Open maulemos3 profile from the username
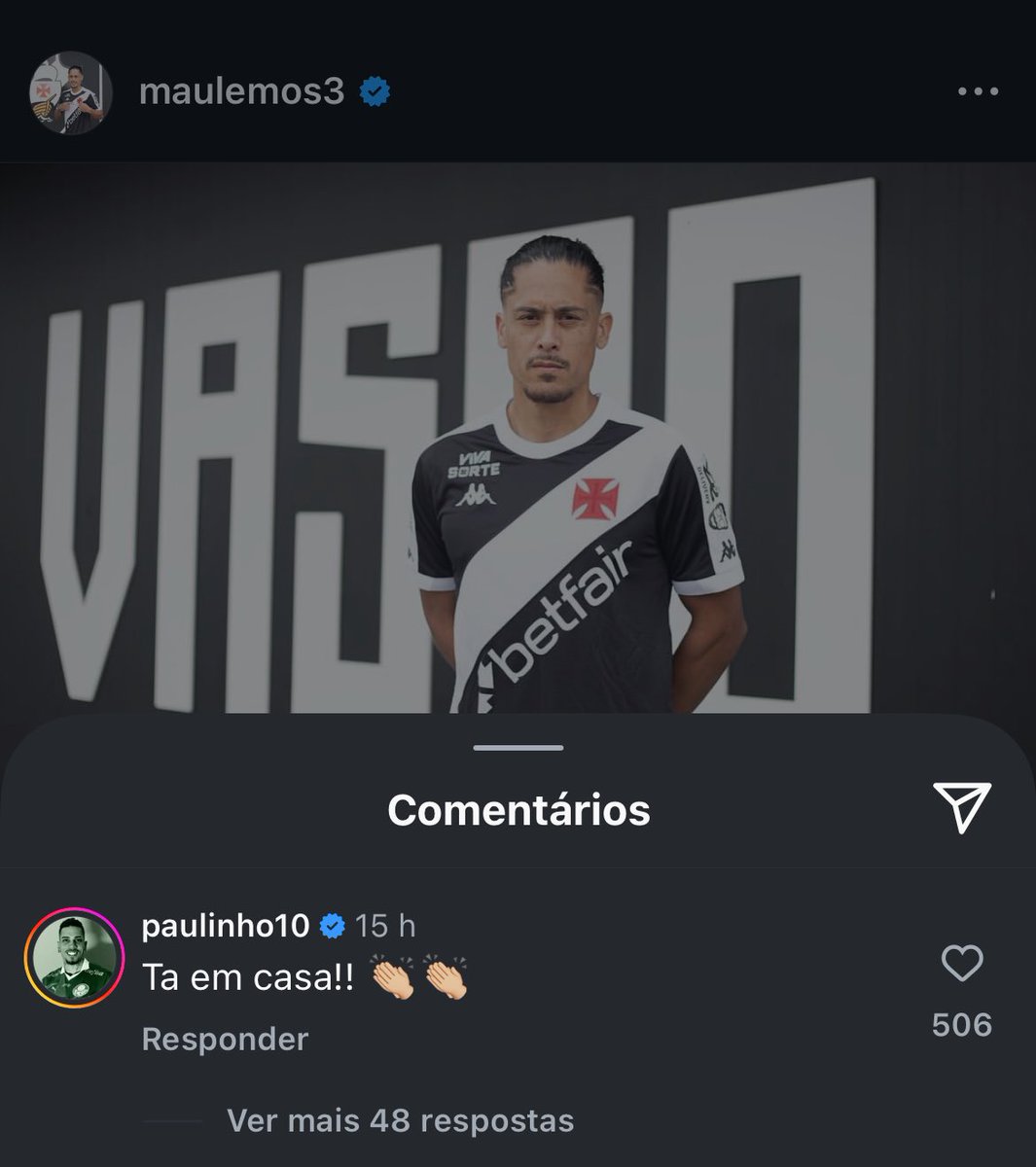The image size is (1036, 1167). 241,92
